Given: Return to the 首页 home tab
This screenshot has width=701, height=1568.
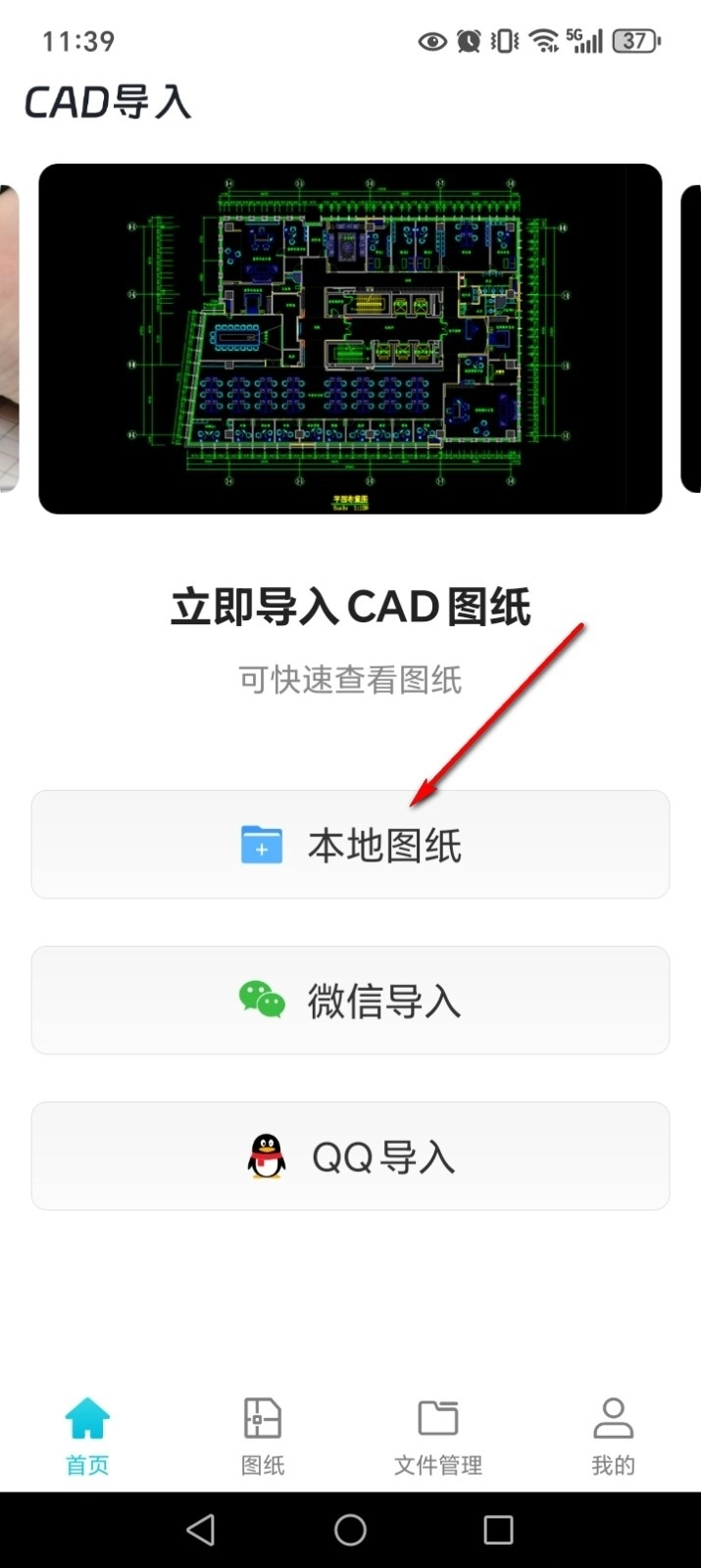Looking at the screenshot, I should pyautogui.click(x=87, y=1437).
